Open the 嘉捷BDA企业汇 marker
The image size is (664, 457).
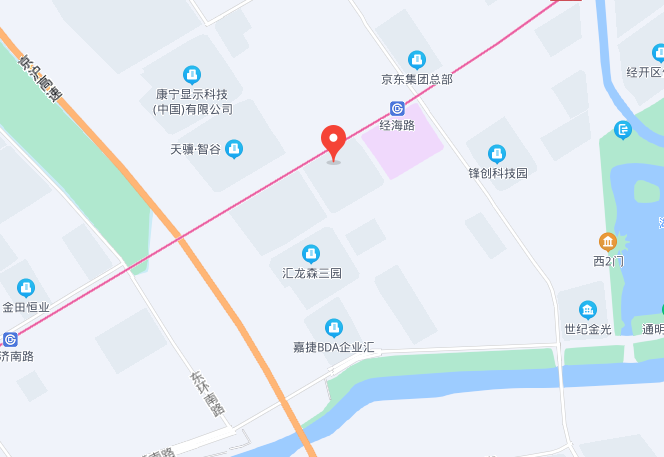click(x=333, y=327)
